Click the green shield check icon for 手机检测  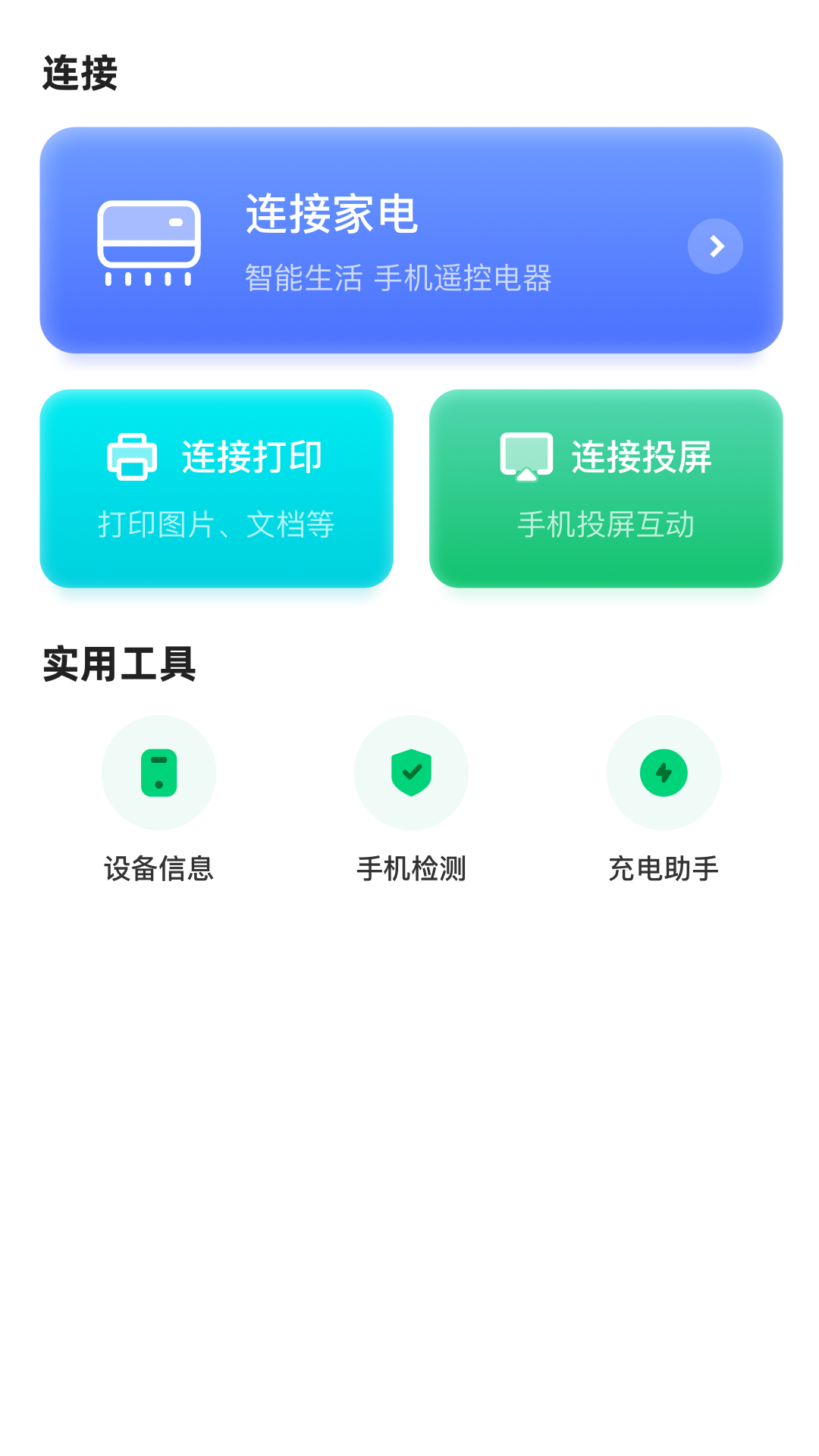tap(411, 772)
